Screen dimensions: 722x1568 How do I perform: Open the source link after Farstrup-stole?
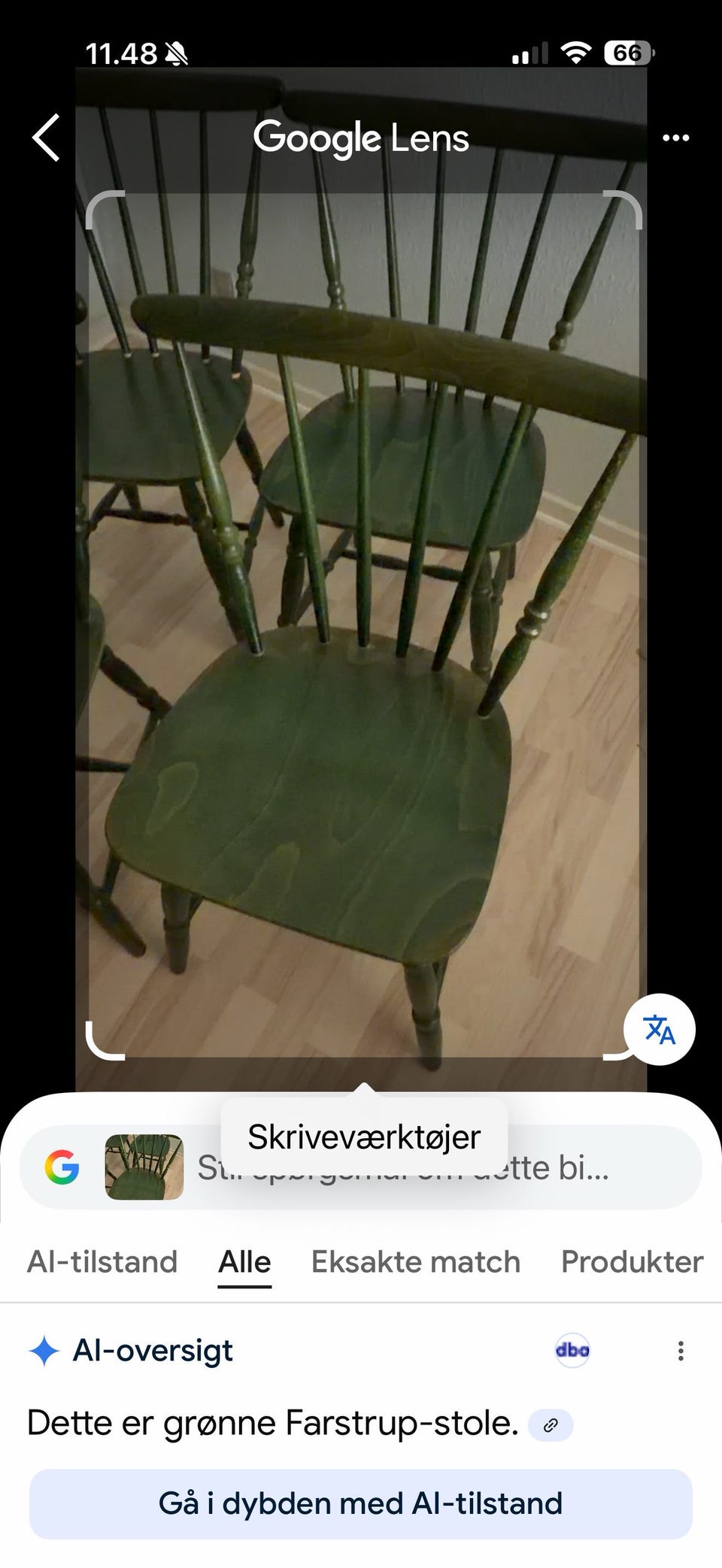tap(551, 1424)
